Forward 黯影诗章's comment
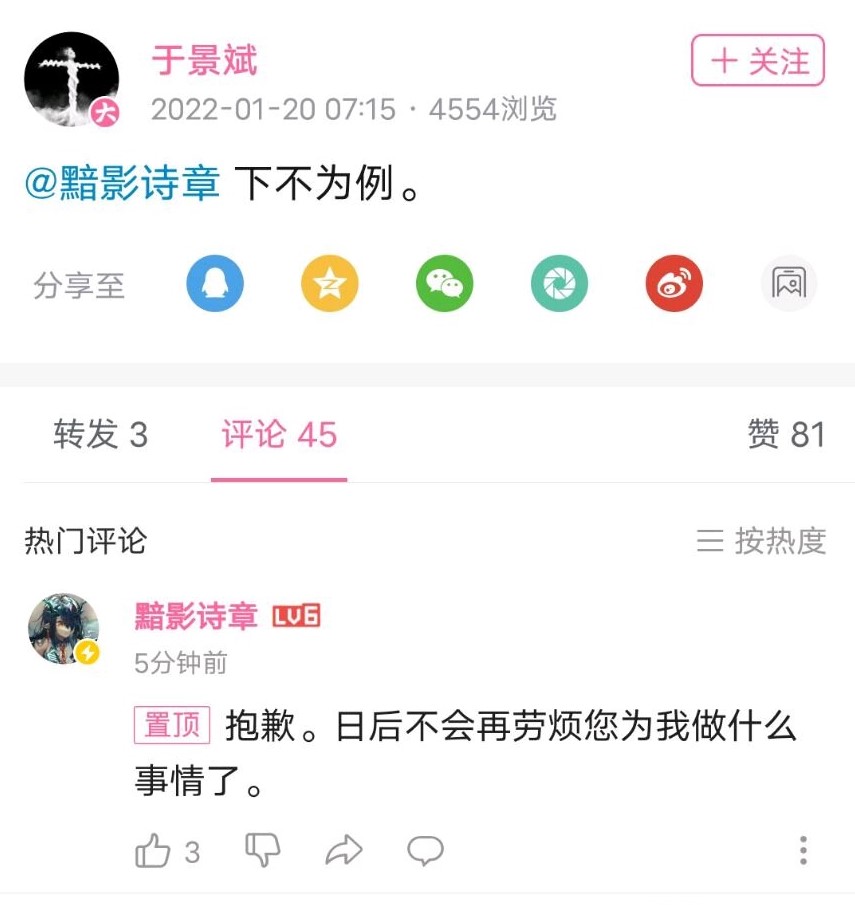855x905 pixels. (x=343, y=851)
